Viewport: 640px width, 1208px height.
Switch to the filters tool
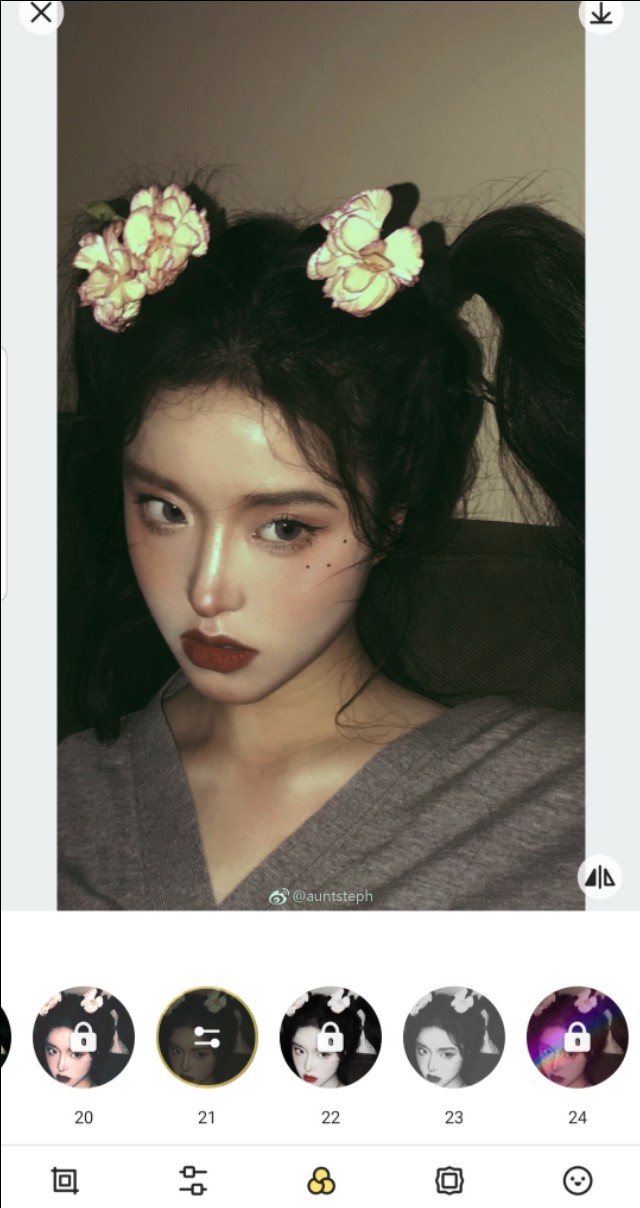321,1182
